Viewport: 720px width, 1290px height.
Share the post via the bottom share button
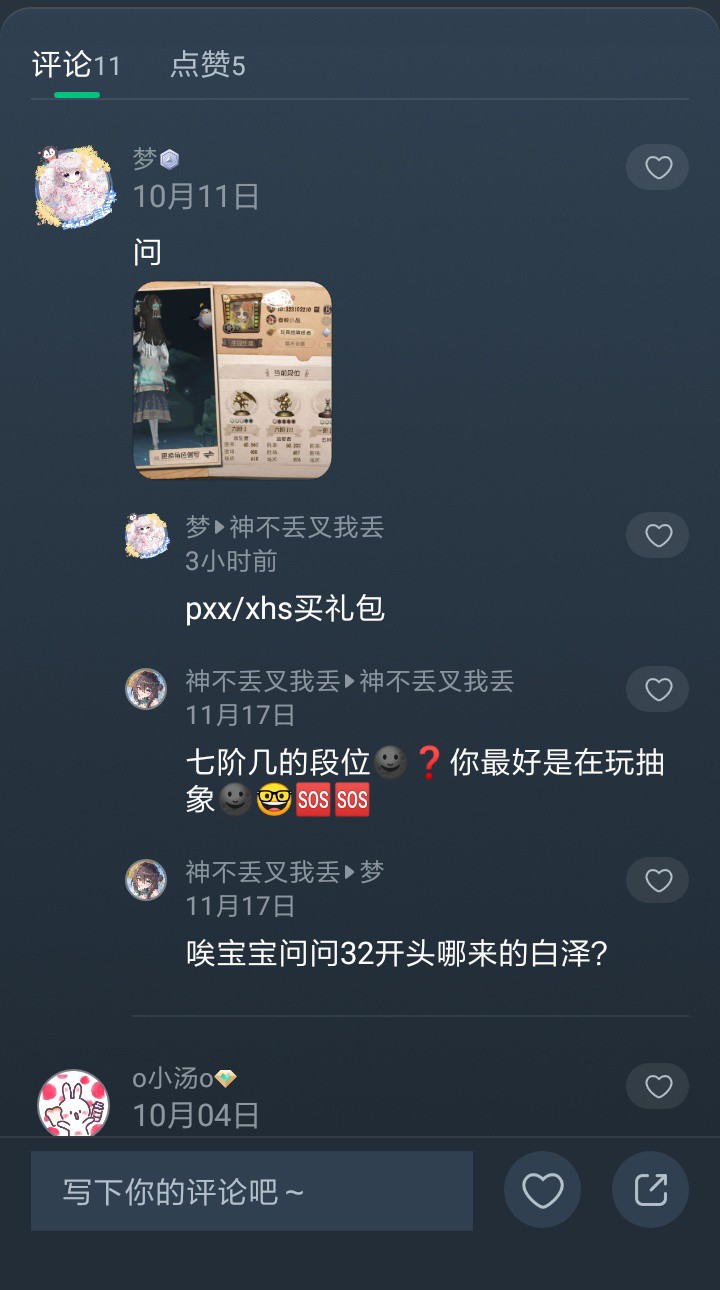click(650, 1190)
